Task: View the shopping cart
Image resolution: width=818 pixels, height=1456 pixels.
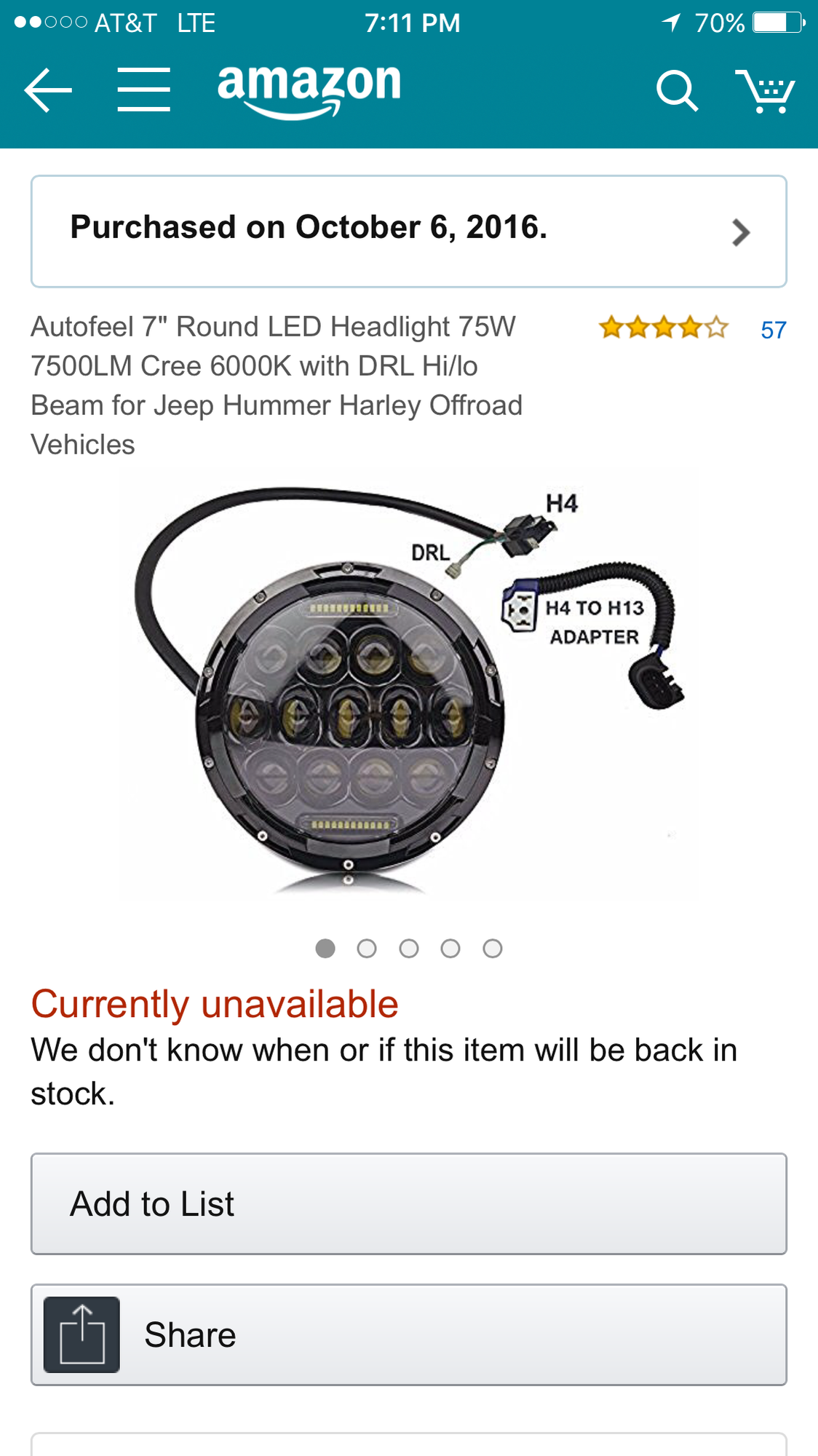Action: (x=765, y=91)
